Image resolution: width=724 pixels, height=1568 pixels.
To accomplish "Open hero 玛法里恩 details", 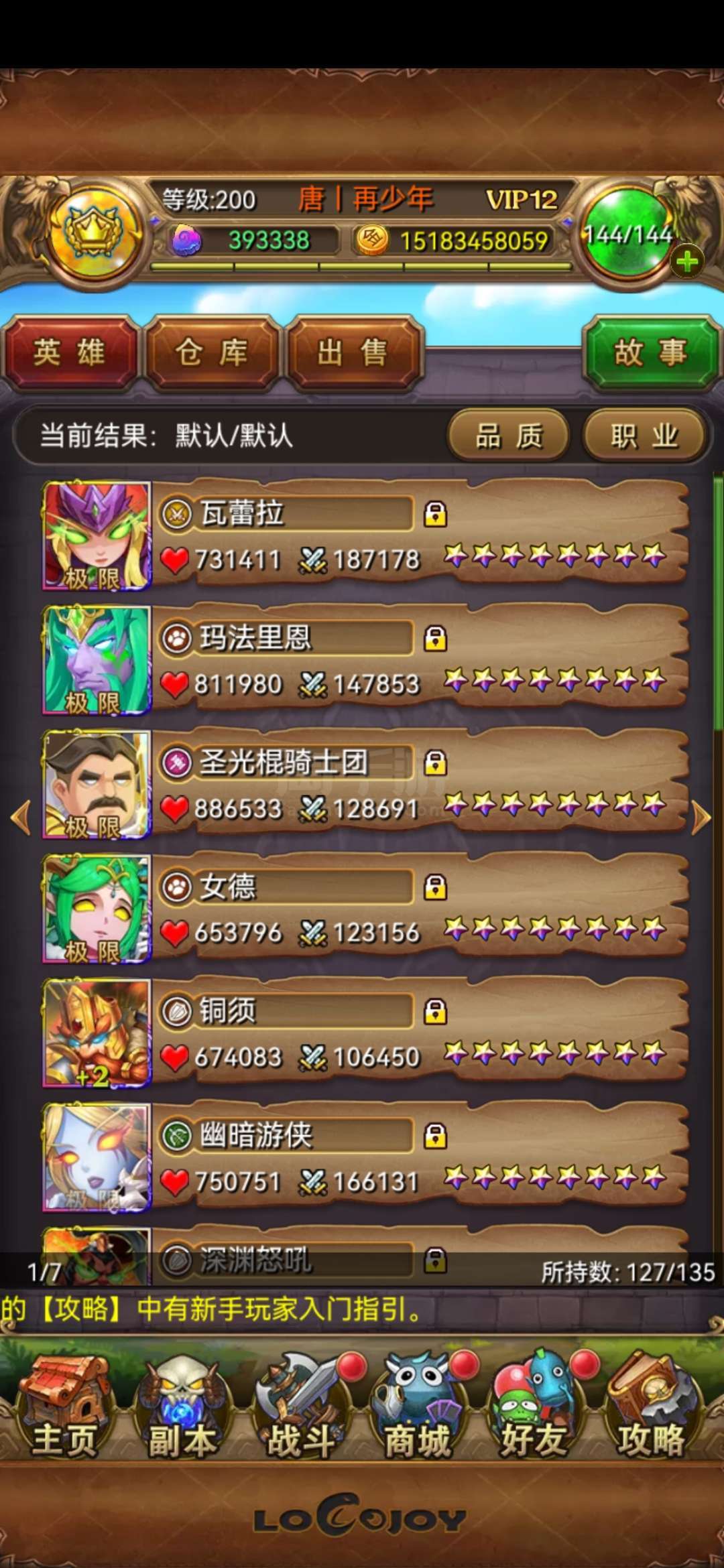I will pyautogui.click(x=365, y=660).
